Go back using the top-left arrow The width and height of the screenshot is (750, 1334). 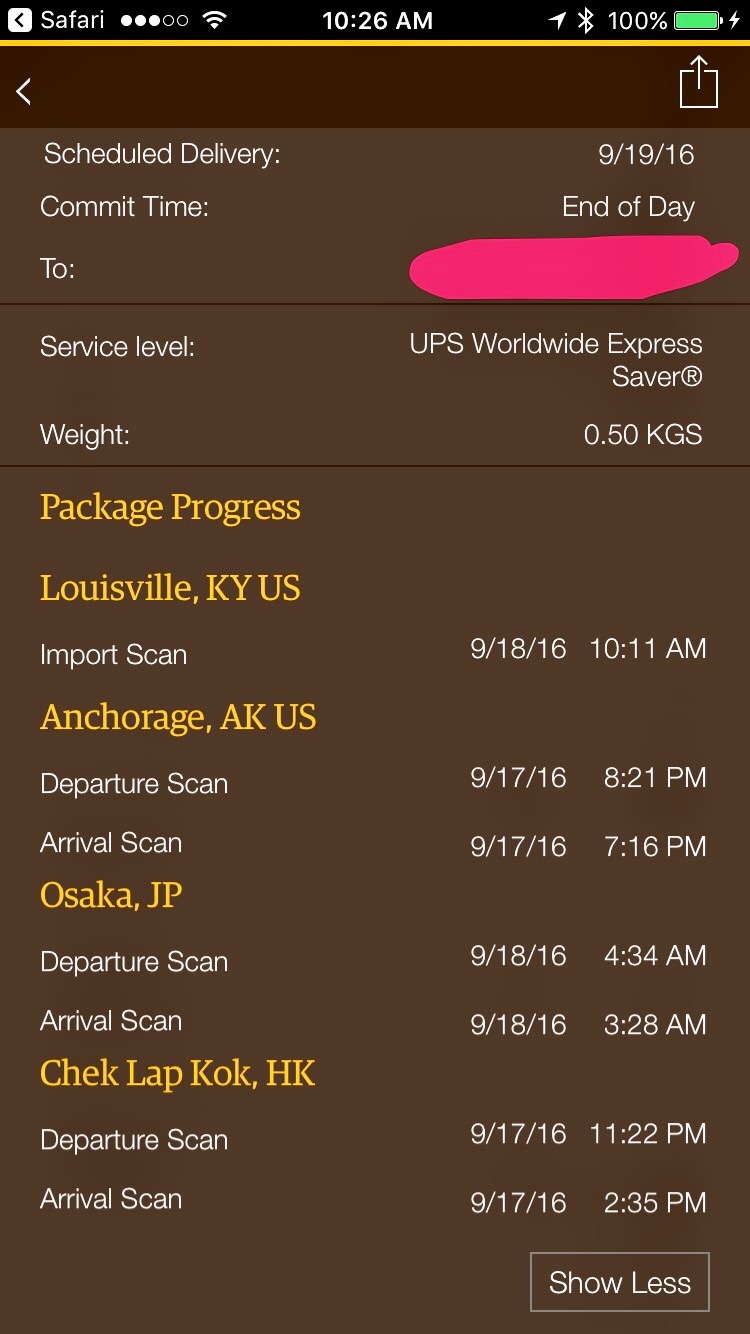25,91
